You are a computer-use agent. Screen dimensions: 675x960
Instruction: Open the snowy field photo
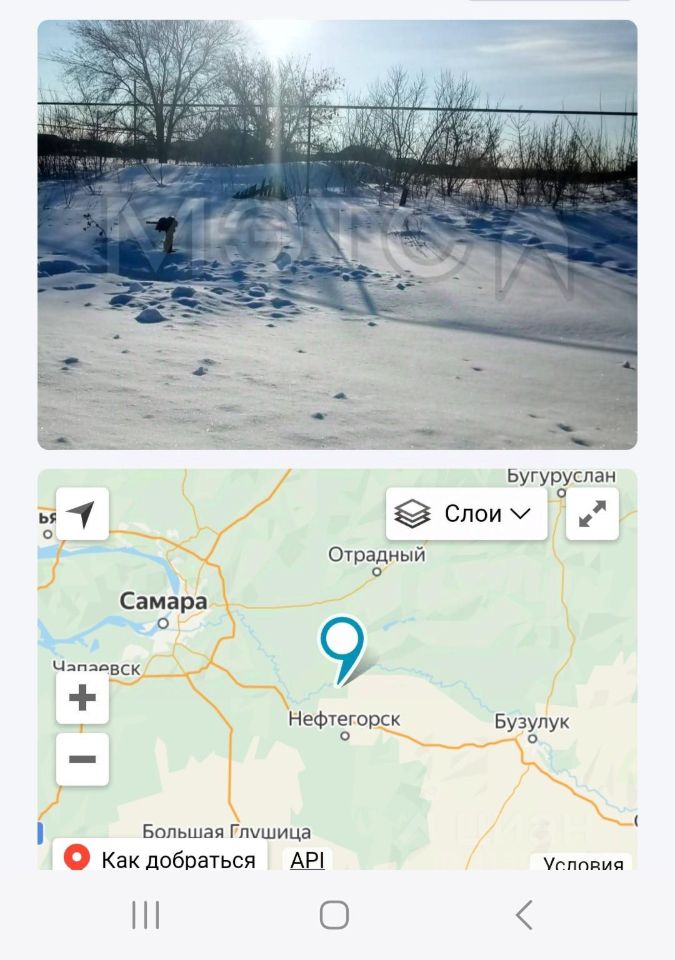tap(337, 235)
